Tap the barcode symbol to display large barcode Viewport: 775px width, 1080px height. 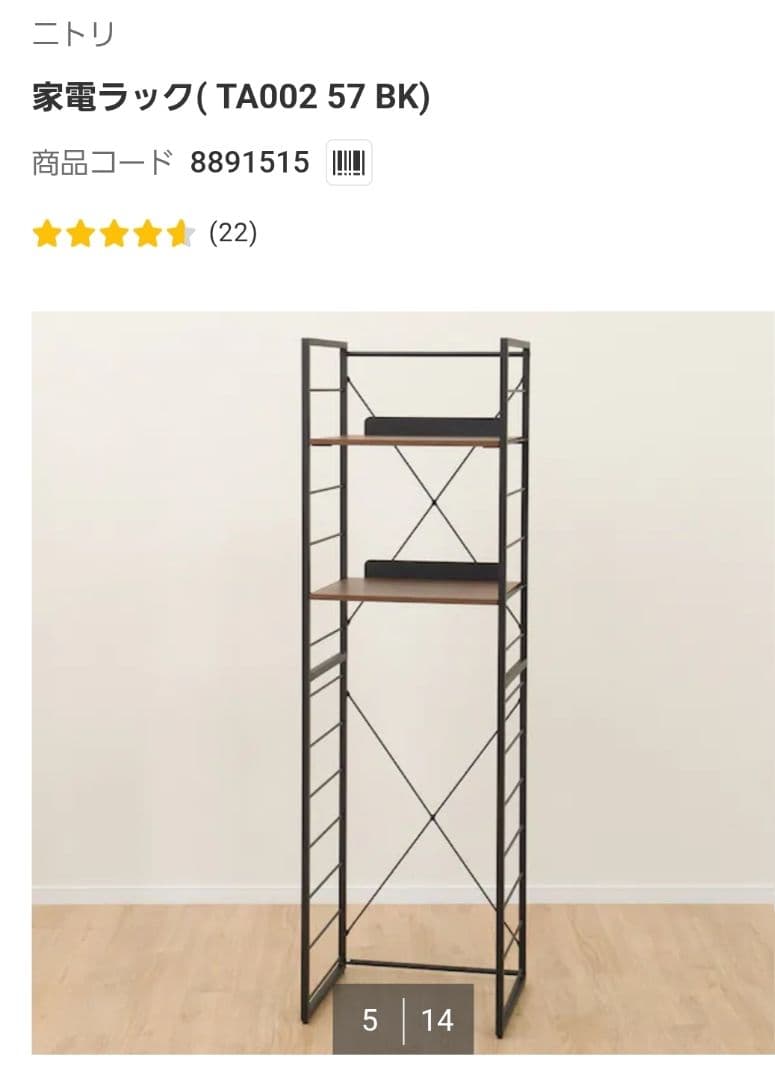tap(349, 163)
